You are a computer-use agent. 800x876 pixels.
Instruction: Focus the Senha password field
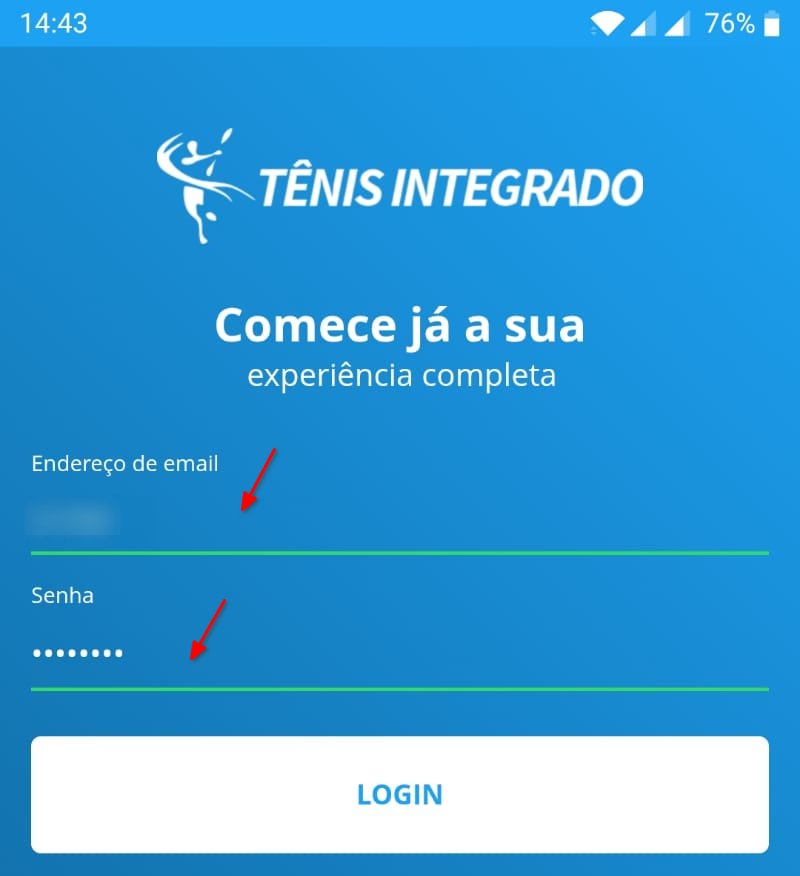point(399,654)
